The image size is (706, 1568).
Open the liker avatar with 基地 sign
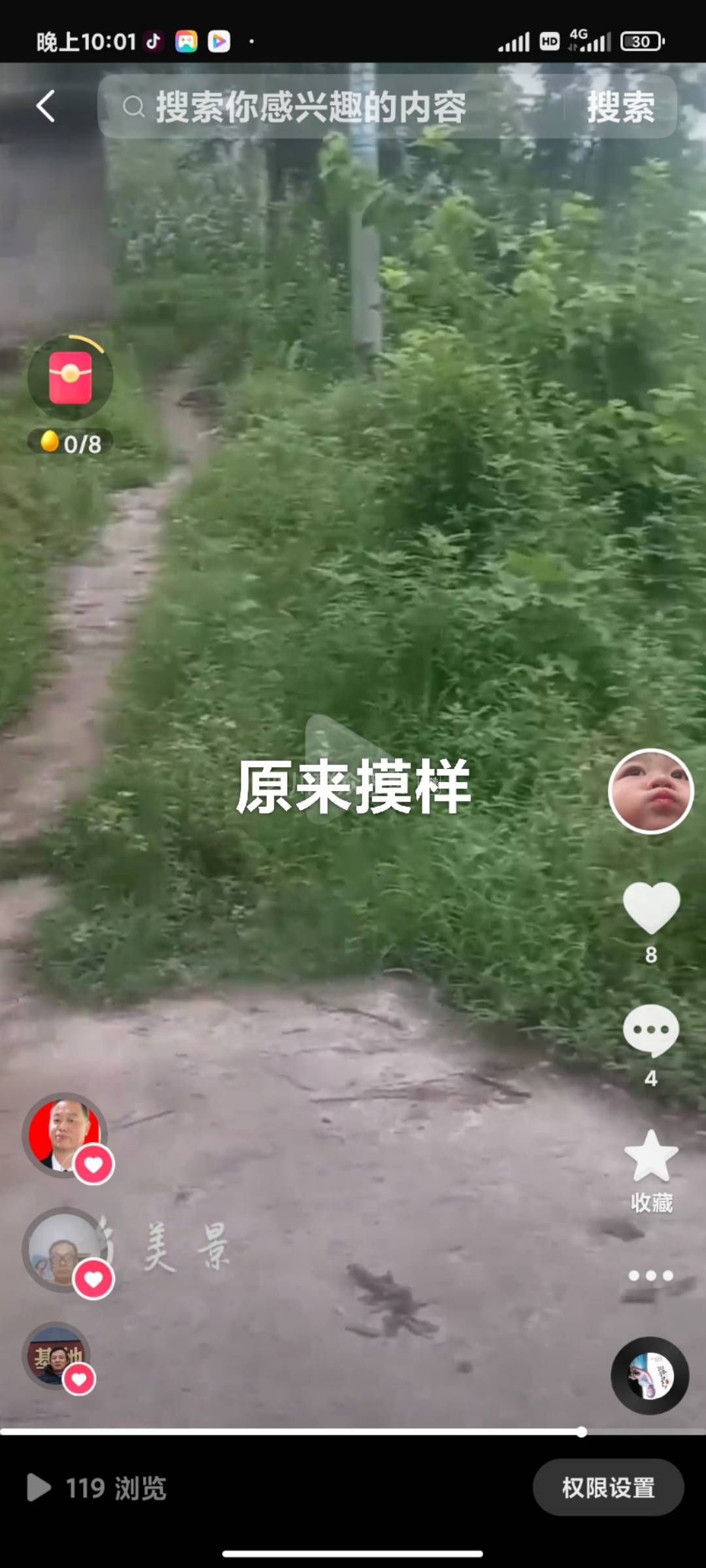click(x=56, y=1356)
